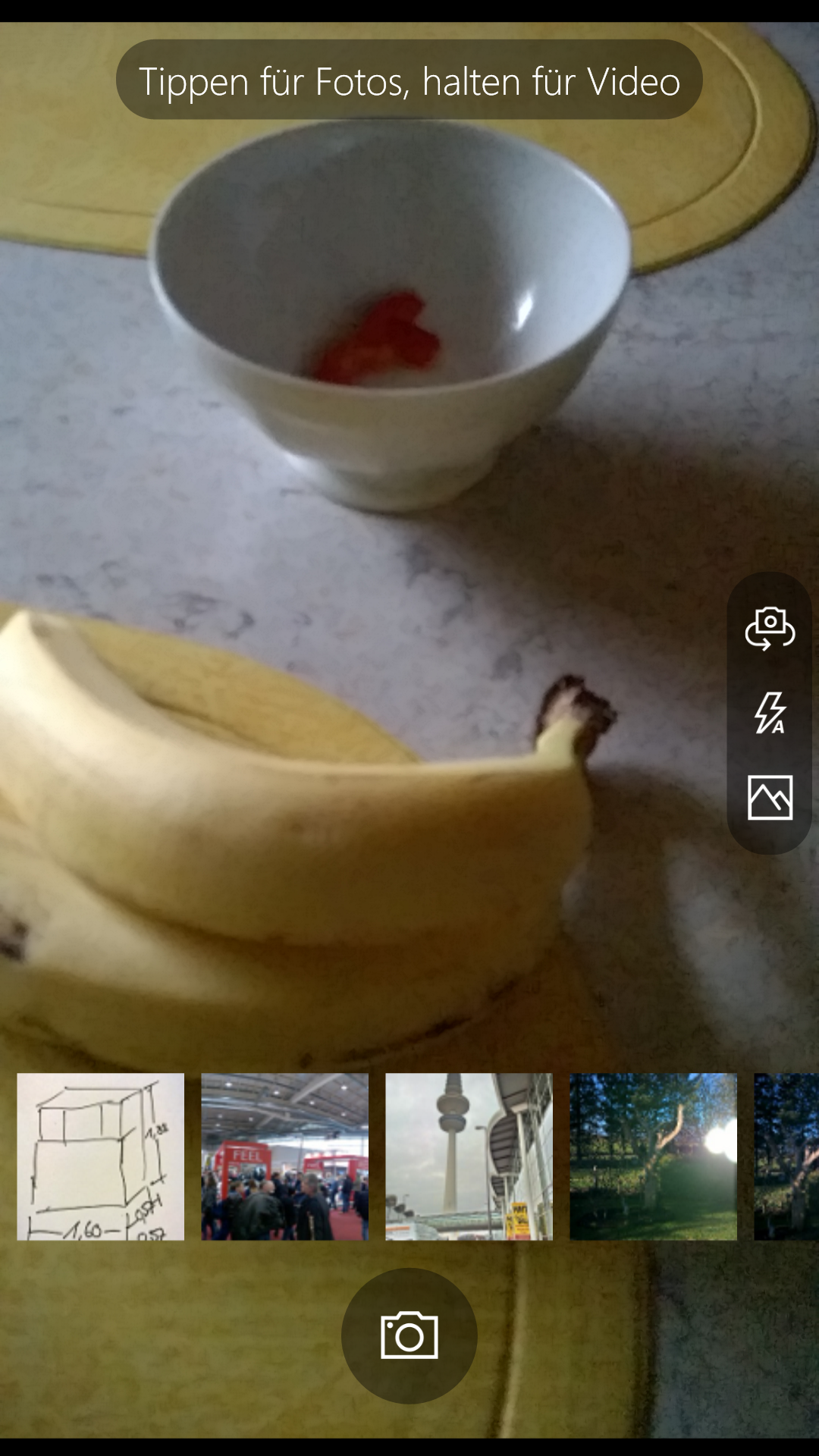Choose the TV tower photo thumbnail
Image resolution: width=819 pixels, height=1456 pixels.
pos(469,1156)
